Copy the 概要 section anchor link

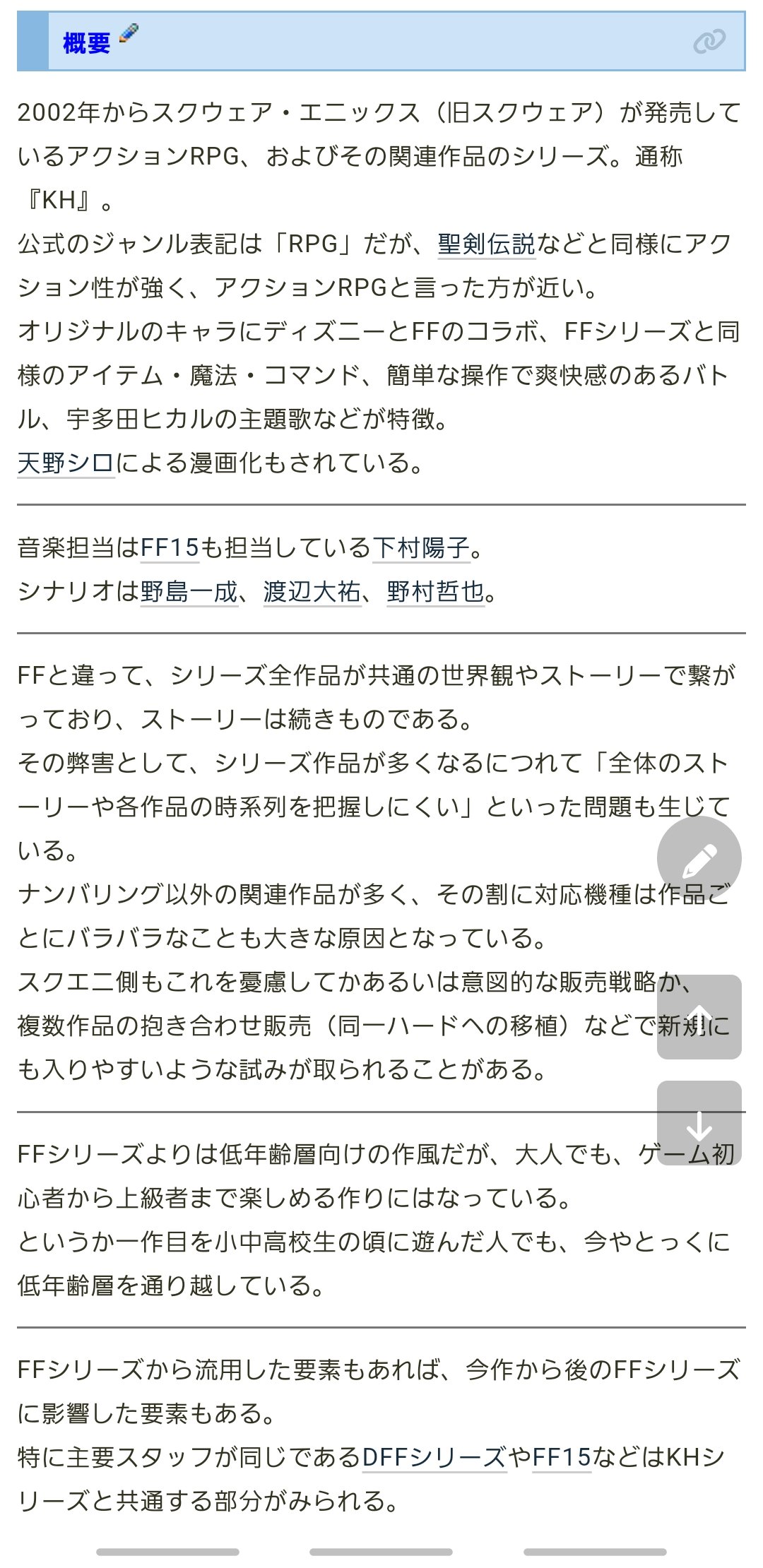click(709, 42)
